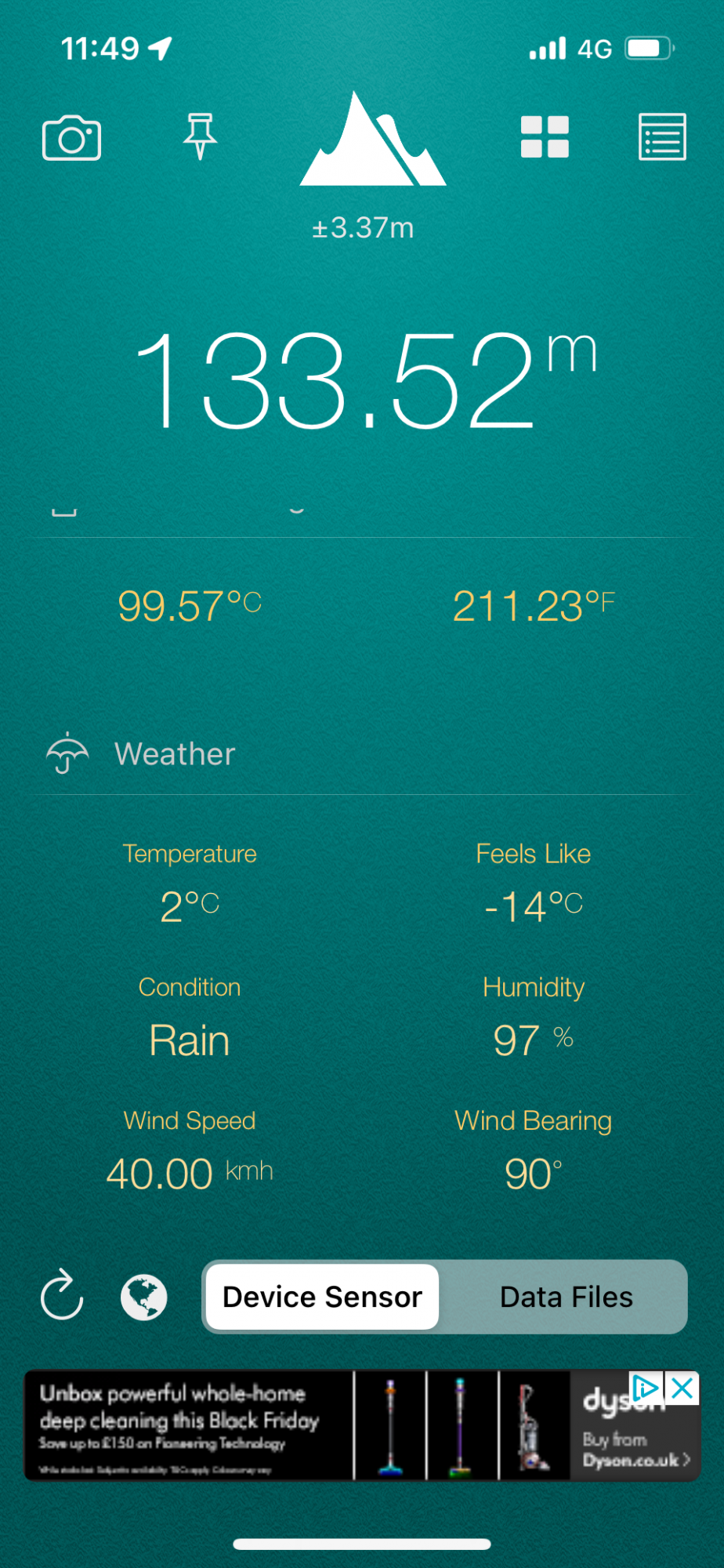The width and height of the screenshot is (724, 1568).
Task: Select the Device Sensor segment
Action: 322,1297
